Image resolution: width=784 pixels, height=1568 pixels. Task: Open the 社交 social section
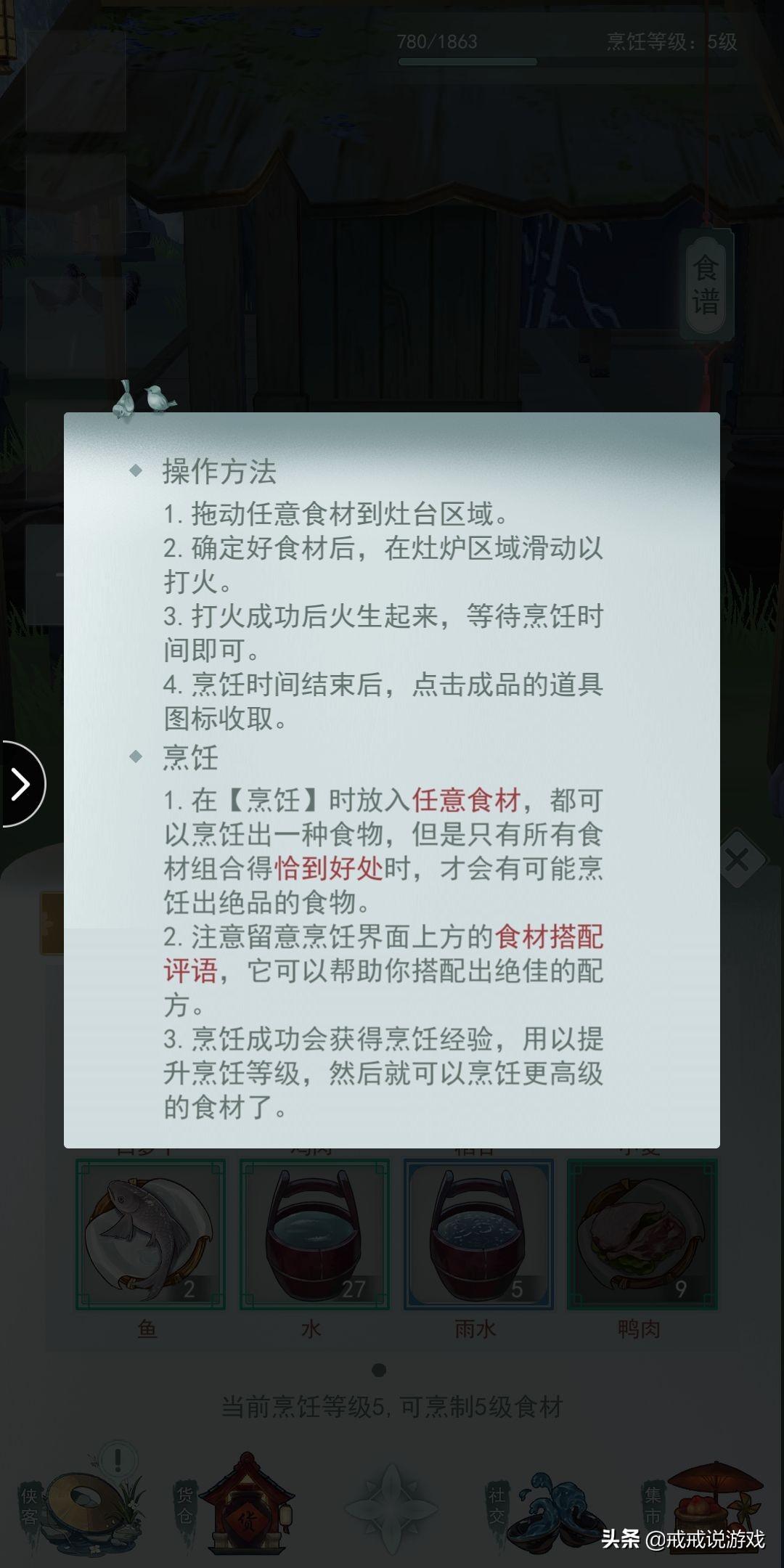pos(546,1501)
